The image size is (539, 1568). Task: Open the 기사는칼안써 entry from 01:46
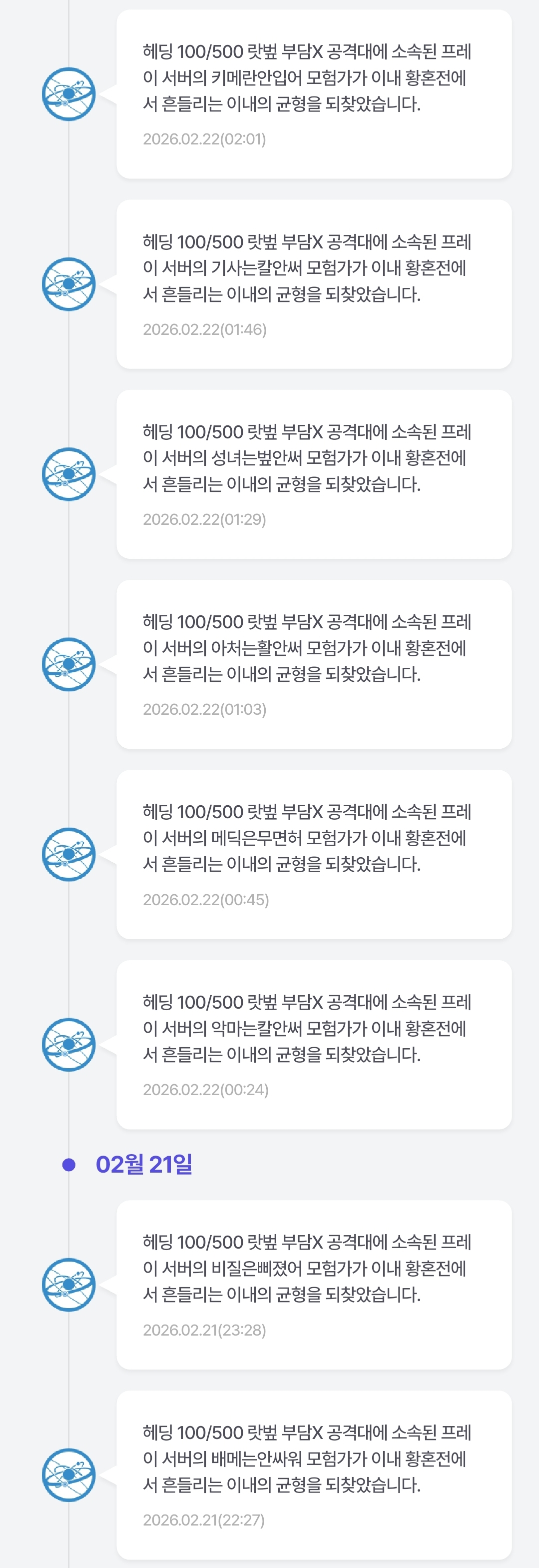click(x=313, y=284)
